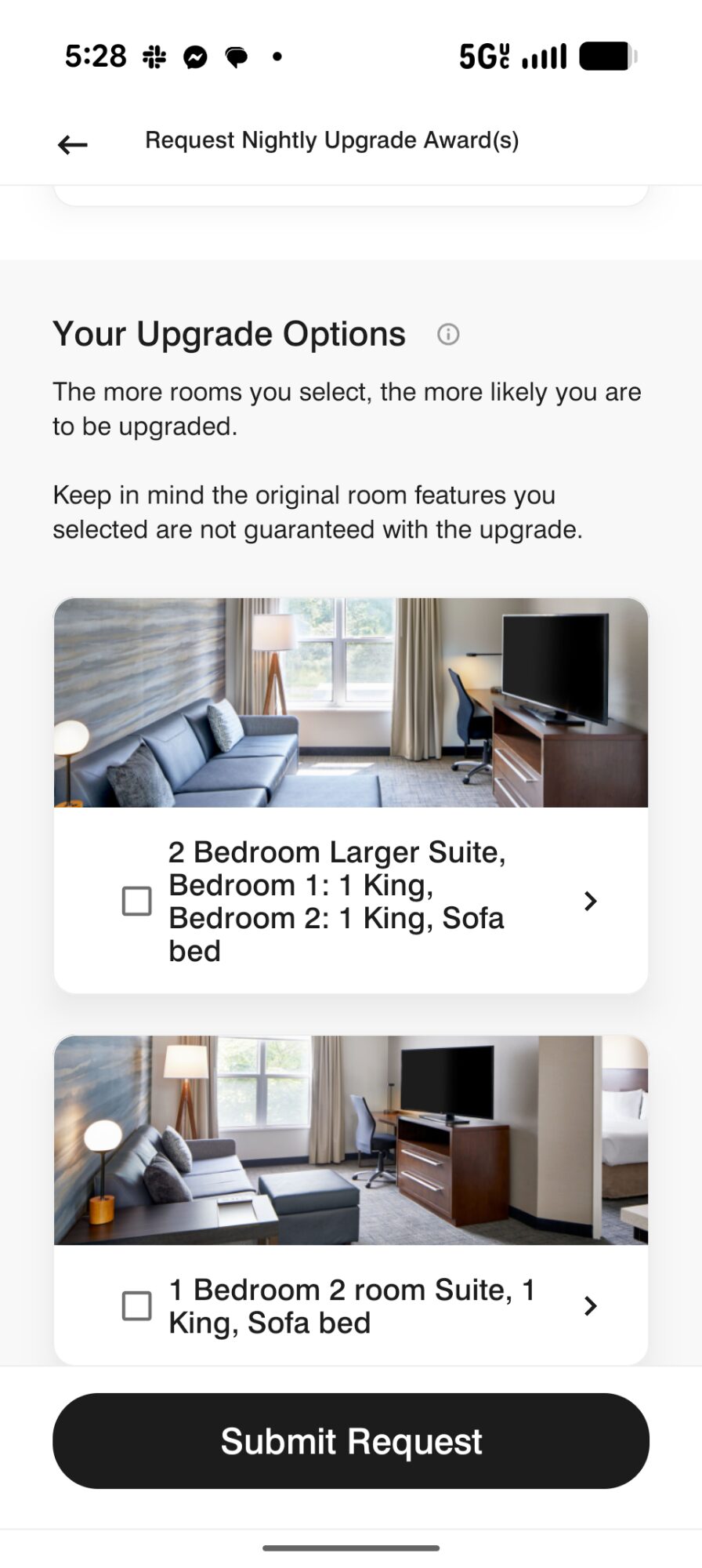View the 1 Bedroom 2 room Suite photo
This screenshot has height=1568, width=702.
[x=351, y=1140]
